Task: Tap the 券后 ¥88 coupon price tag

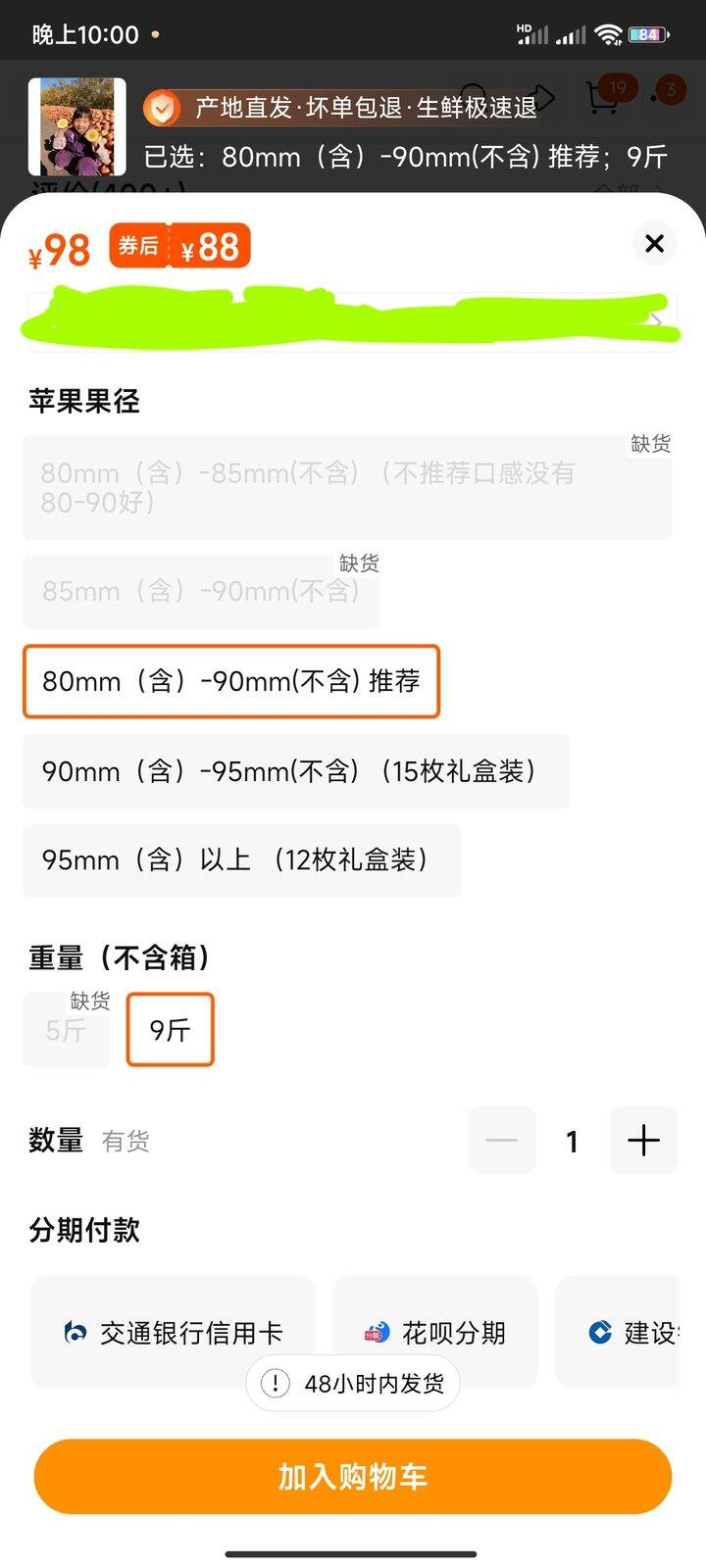Action: tap(180, 246)
